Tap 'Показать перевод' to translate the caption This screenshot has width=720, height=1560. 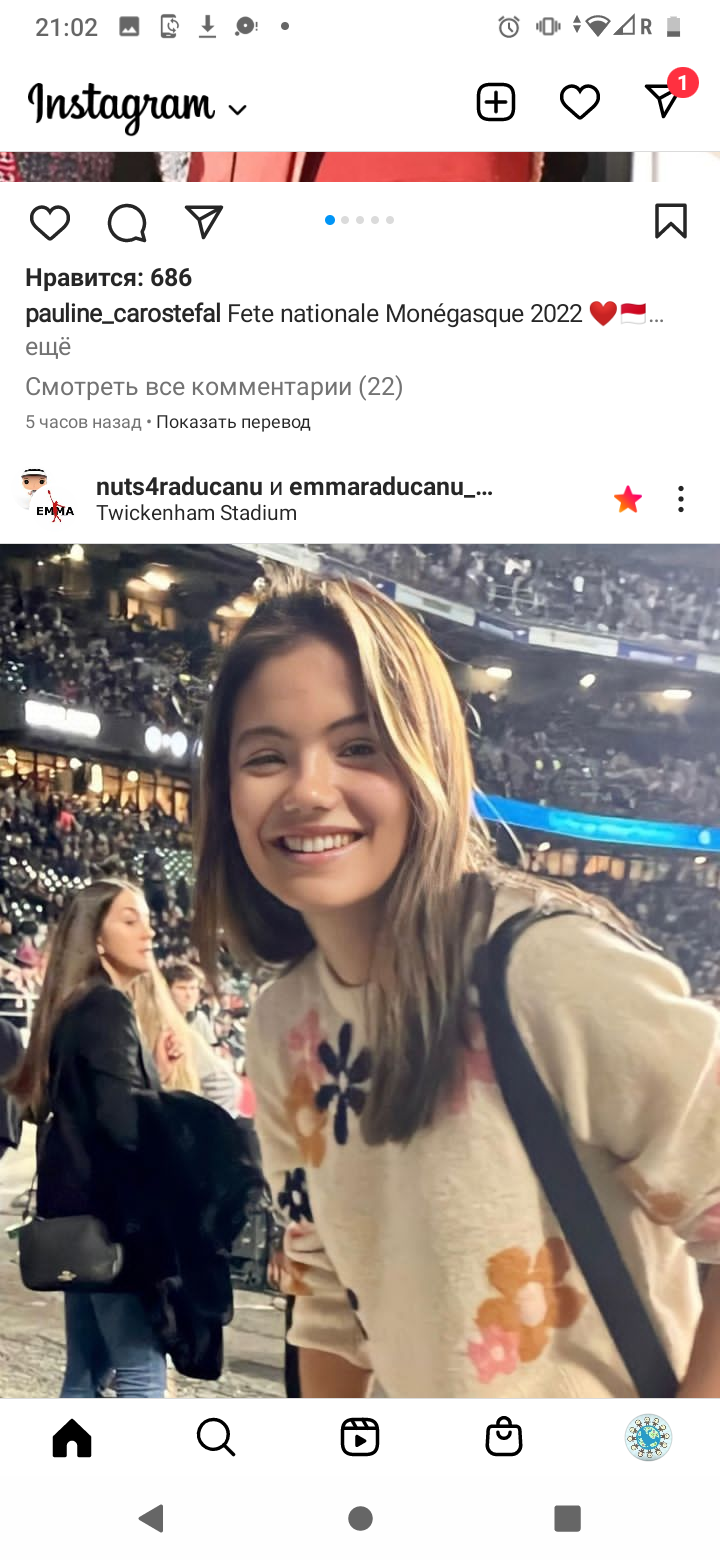coord(232,421)
